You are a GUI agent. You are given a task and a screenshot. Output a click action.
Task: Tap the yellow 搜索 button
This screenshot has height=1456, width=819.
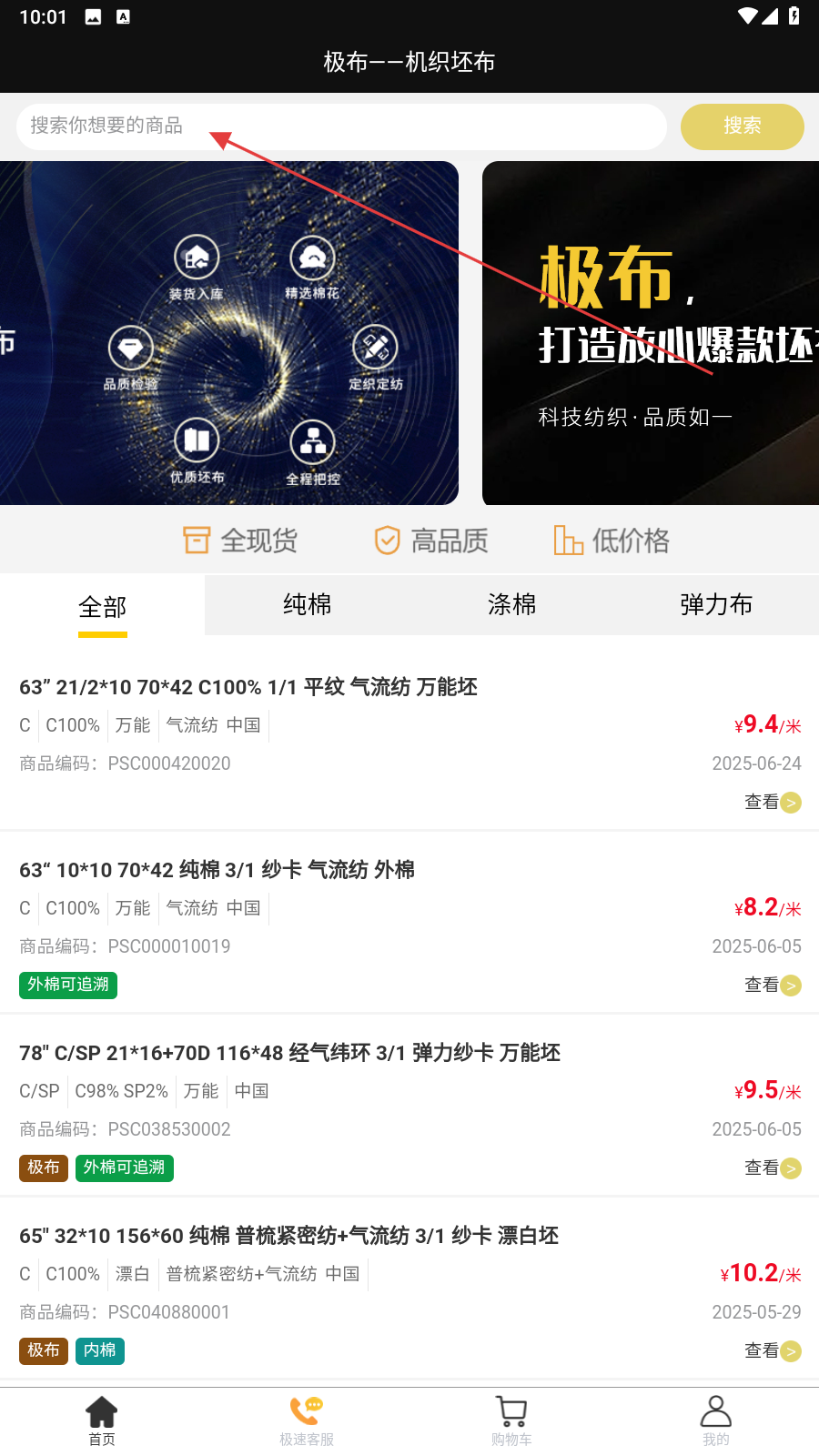point(742,126)
